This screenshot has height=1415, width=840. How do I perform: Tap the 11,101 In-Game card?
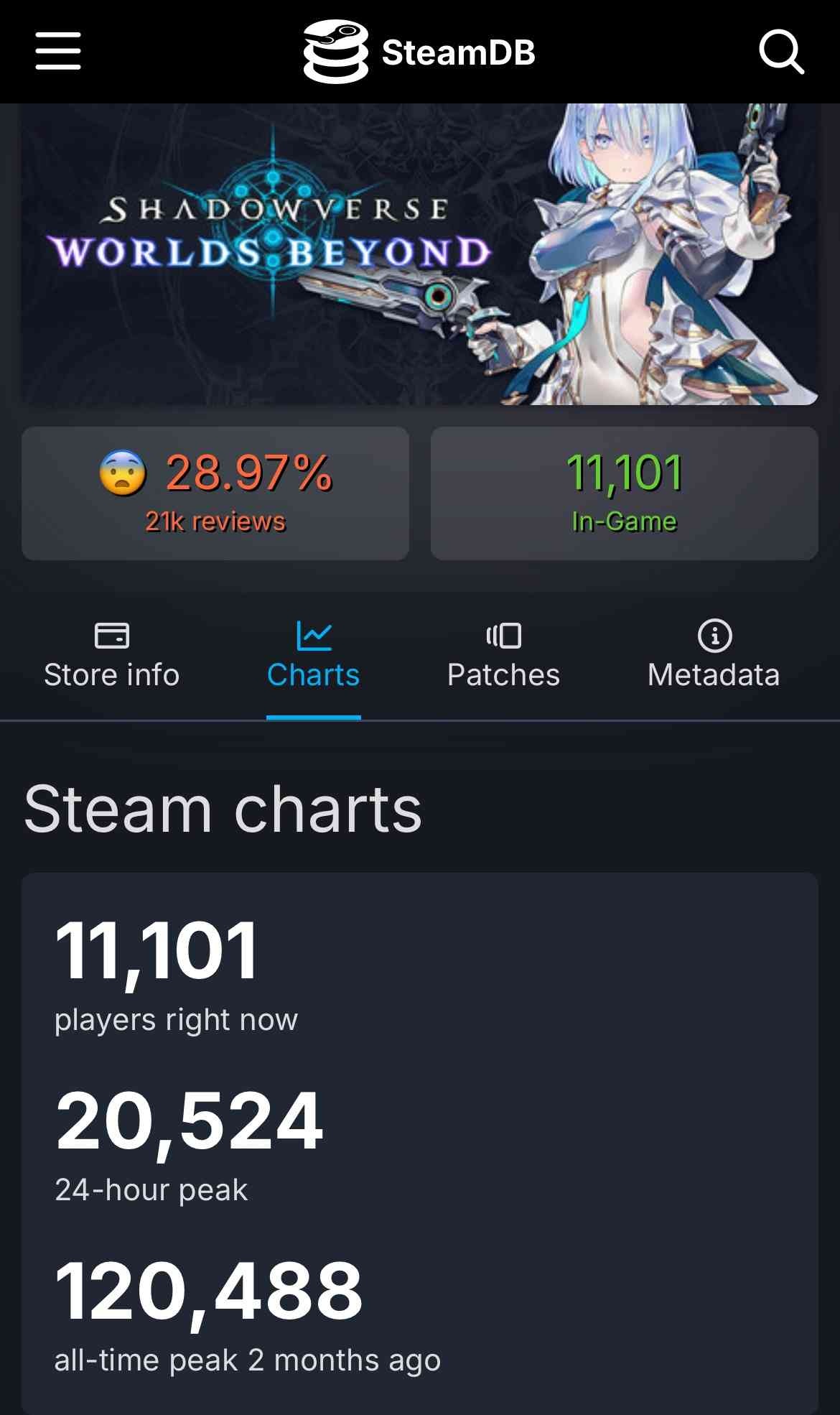(624, 493)
